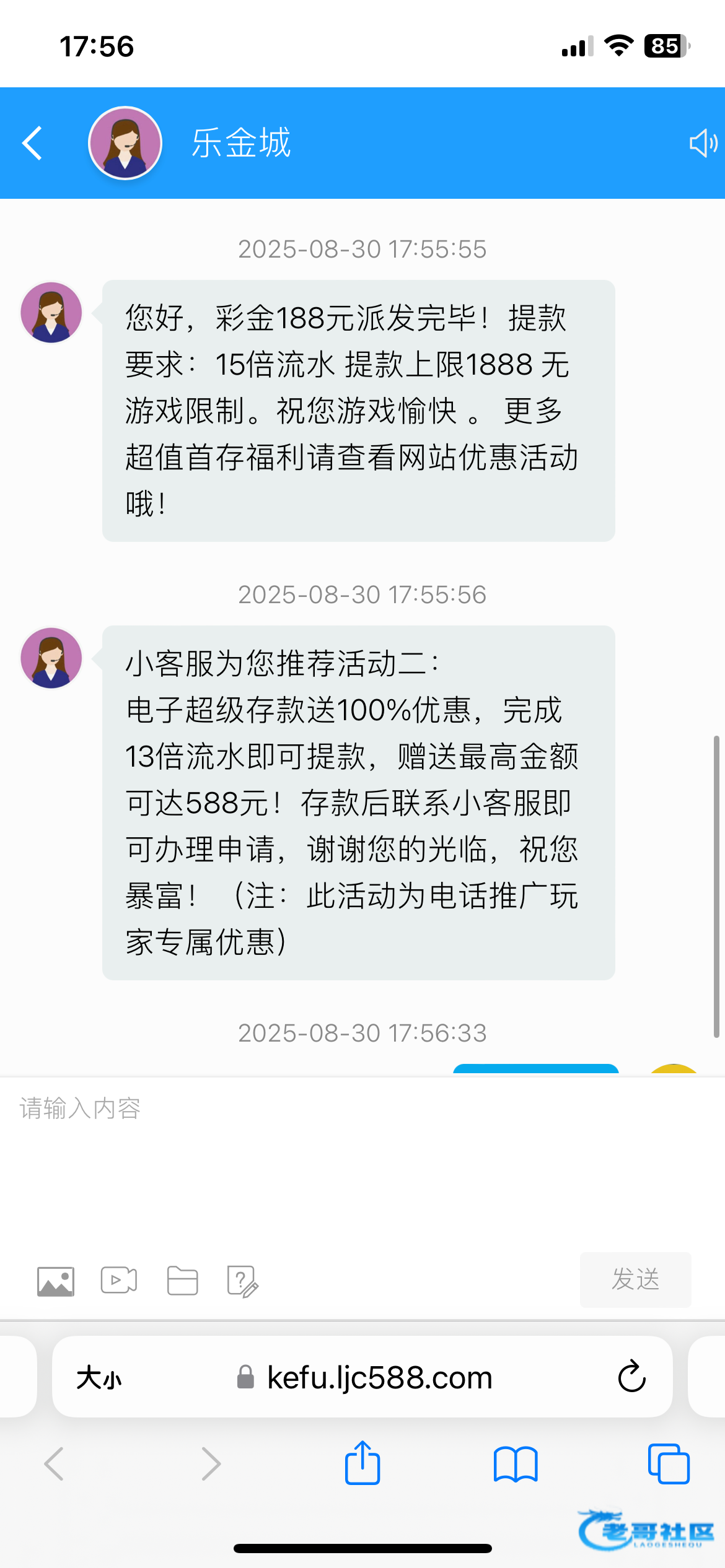Image resolution: width=725 pixels, height=1568 pixels.
Task: Toggle the sound speaker icon
Action: point(703,143)
